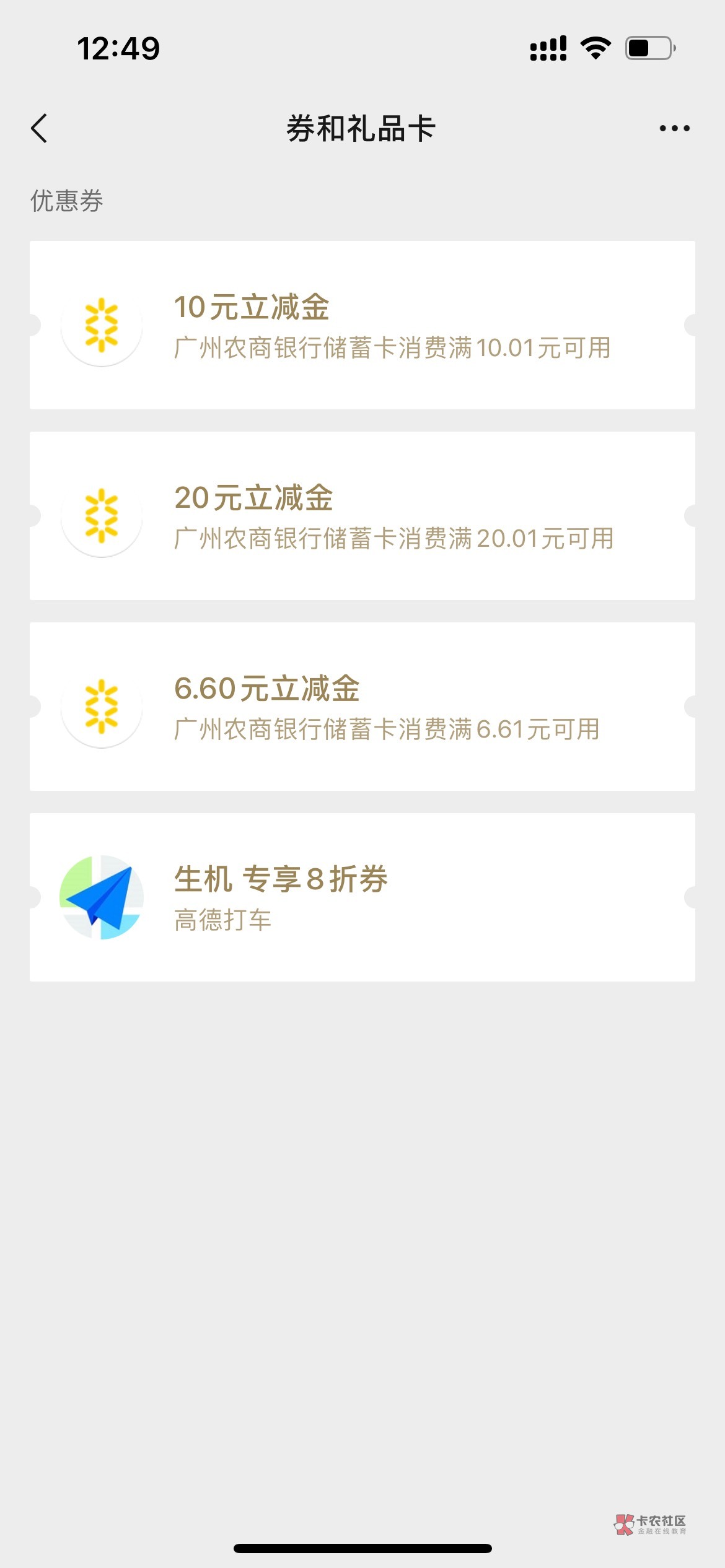Open 高德打车 专享8折券 coupon
Image resolution: width=725 pixels, height=1568 pixels.
[x=362, y=897]
